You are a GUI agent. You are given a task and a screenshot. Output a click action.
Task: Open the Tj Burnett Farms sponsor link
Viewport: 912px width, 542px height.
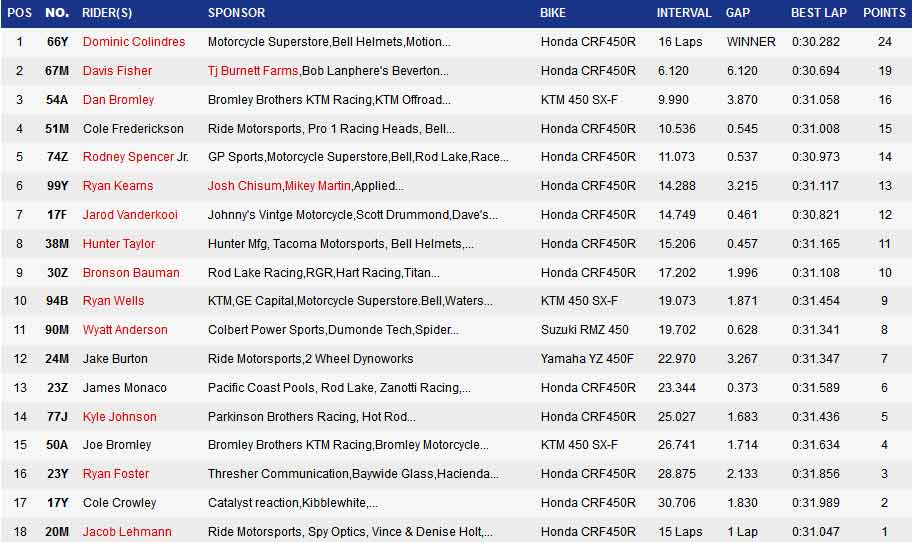tap(252, 71)
